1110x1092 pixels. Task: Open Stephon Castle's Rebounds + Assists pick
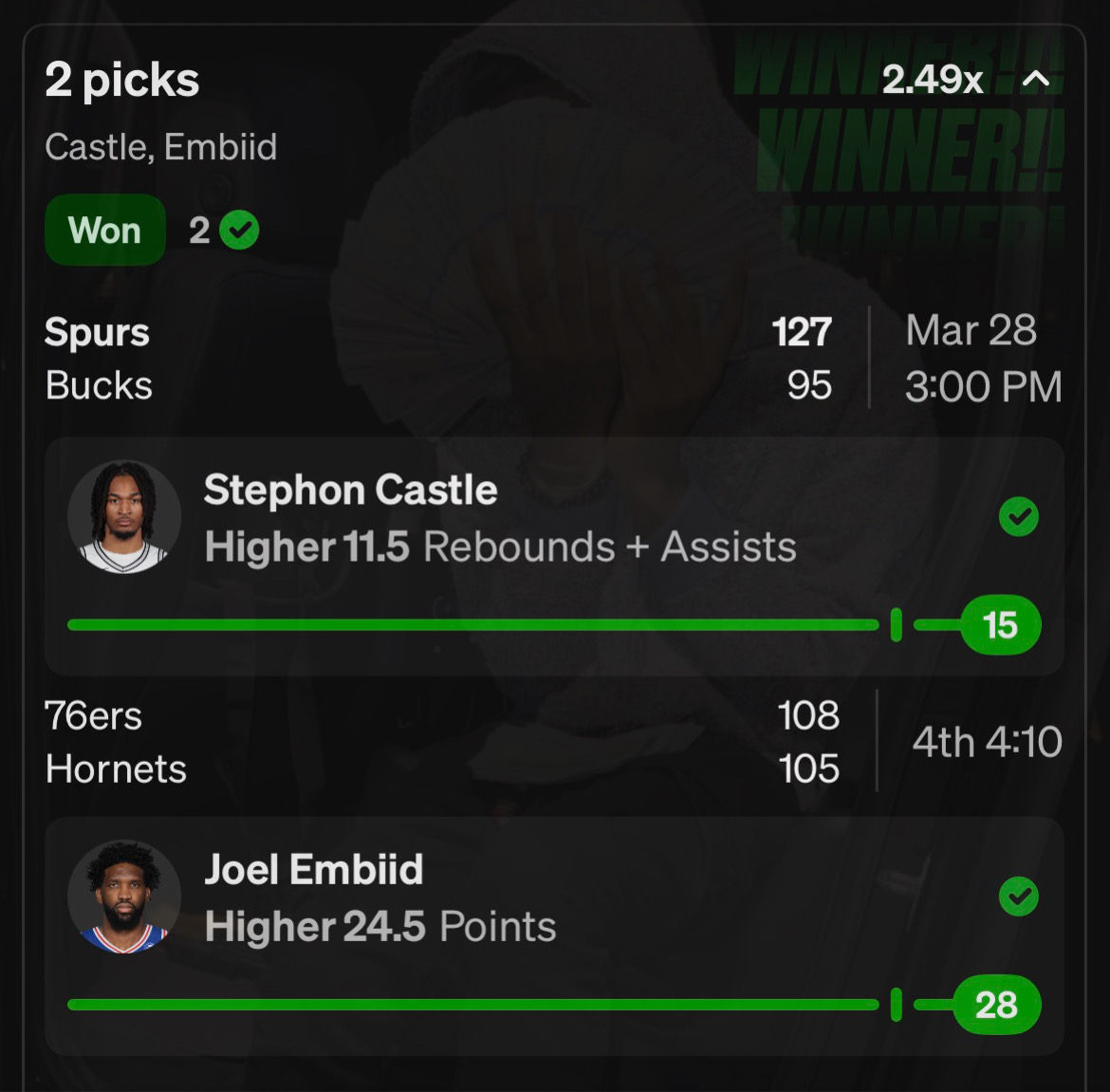coord(554,555)
